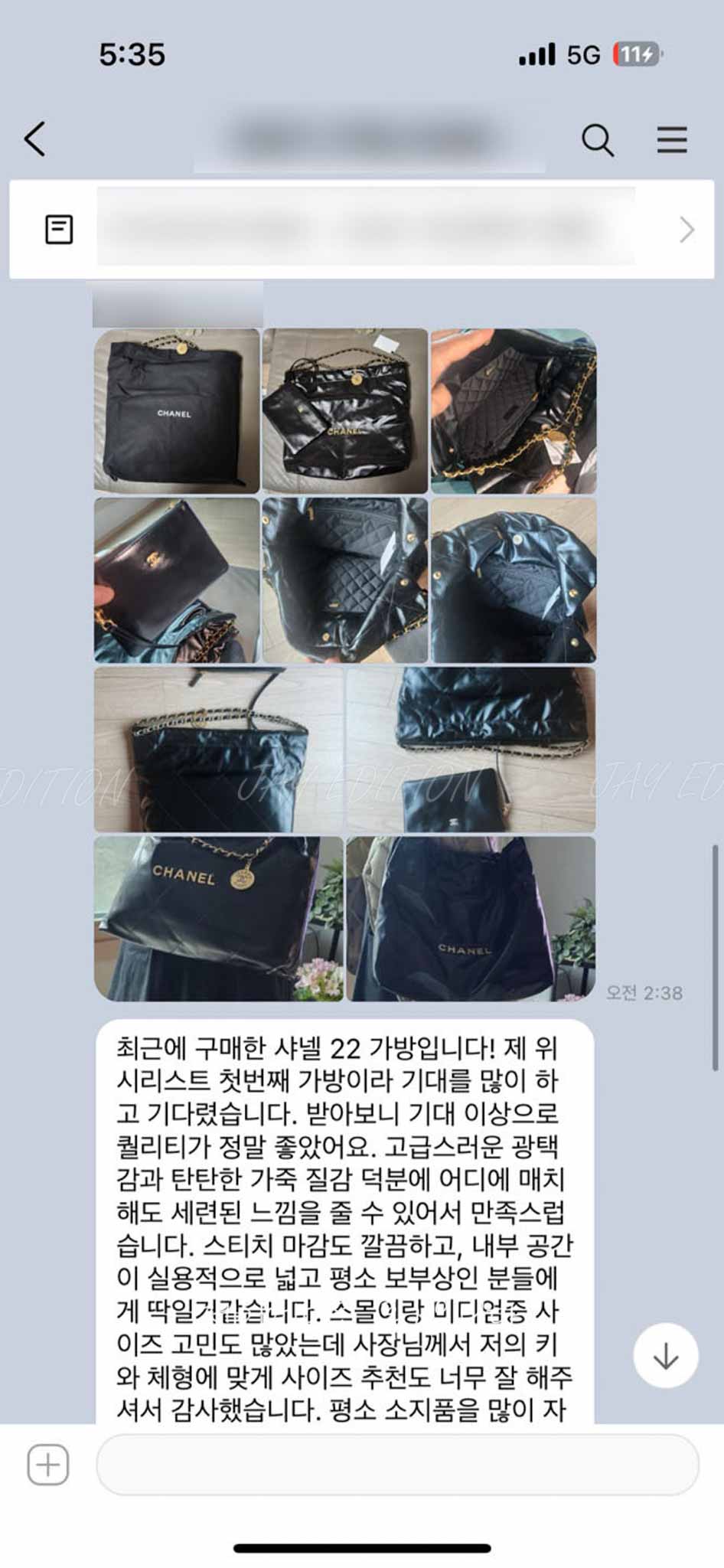The image size is (724, 1568).
Task: Go back to the chat list
Action: pyautogui.click(x=35, y=139)
